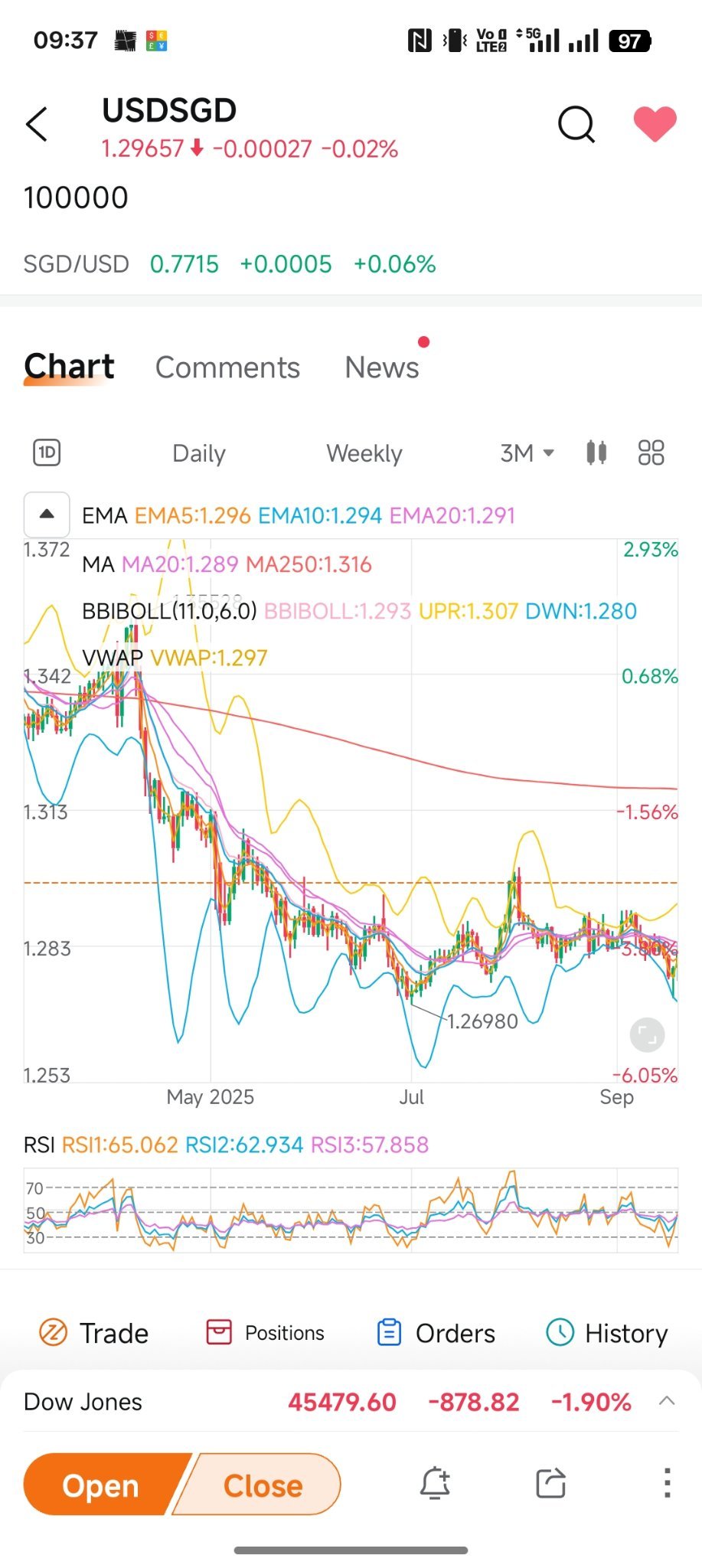
Task: Select the 1D intraday chart view
Action: click(47, 452)
